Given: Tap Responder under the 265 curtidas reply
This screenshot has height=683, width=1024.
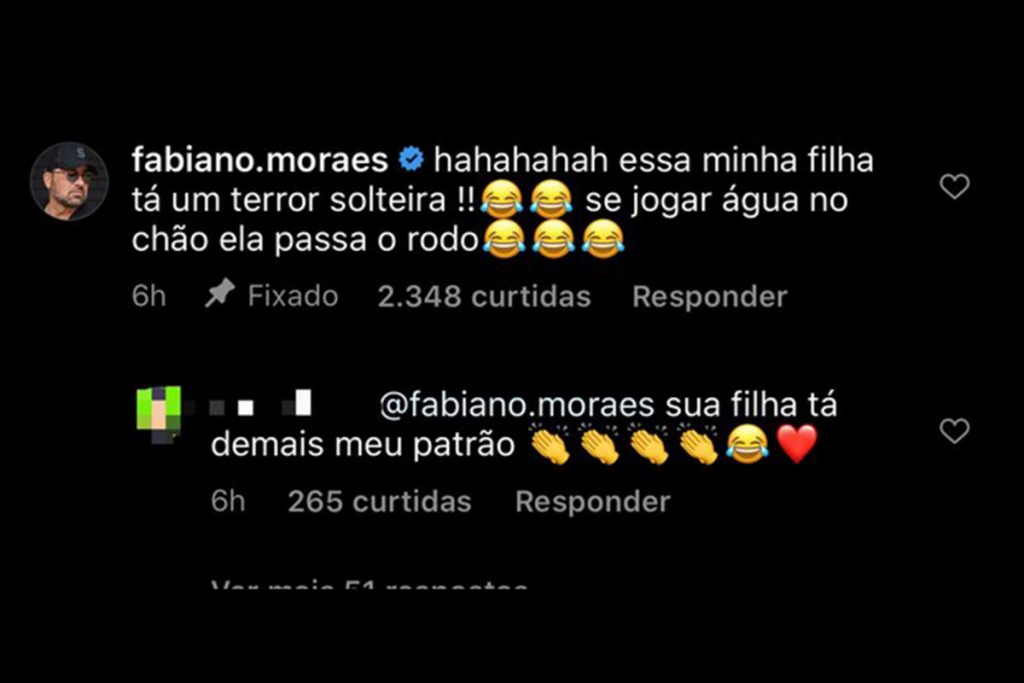Looking at the screenshot, I should [x=592, y=502].
